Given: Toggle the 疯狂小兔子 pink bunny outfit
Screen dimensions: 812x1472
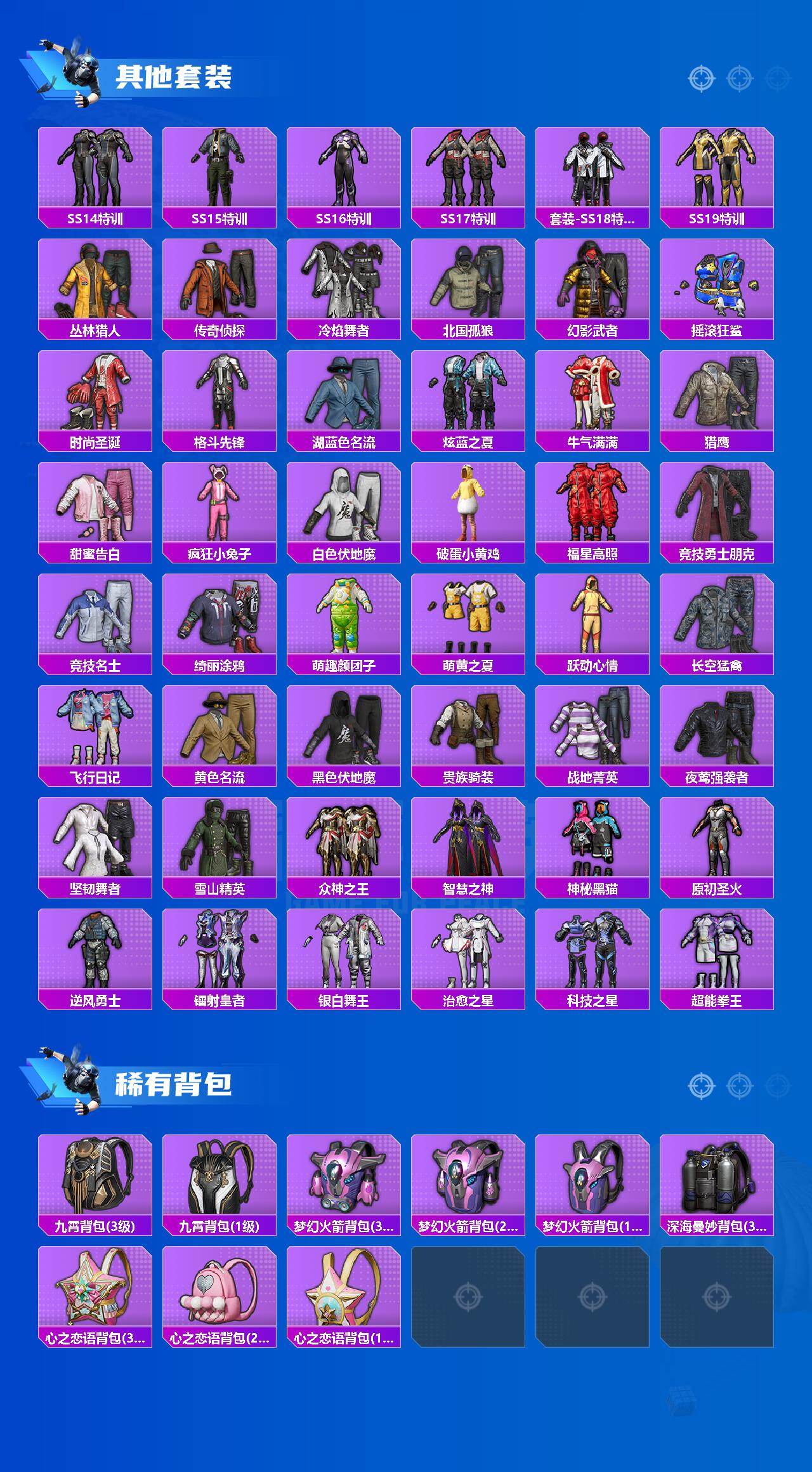Looking at the screenshot, I should [219, 509].
